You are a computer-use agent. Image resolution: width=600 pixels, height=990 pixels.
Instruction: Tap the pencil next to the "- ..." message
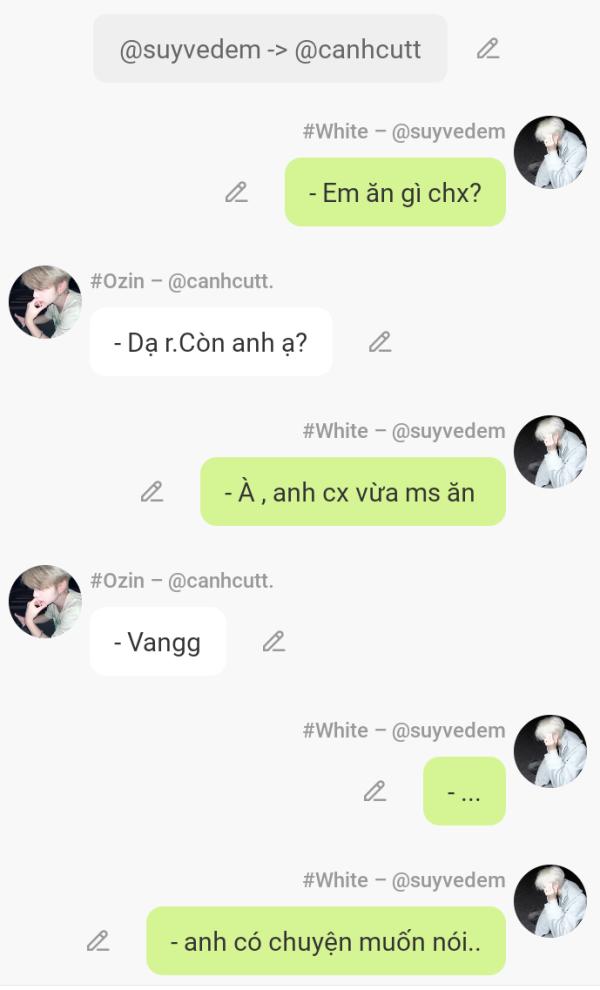click(375, 792)
